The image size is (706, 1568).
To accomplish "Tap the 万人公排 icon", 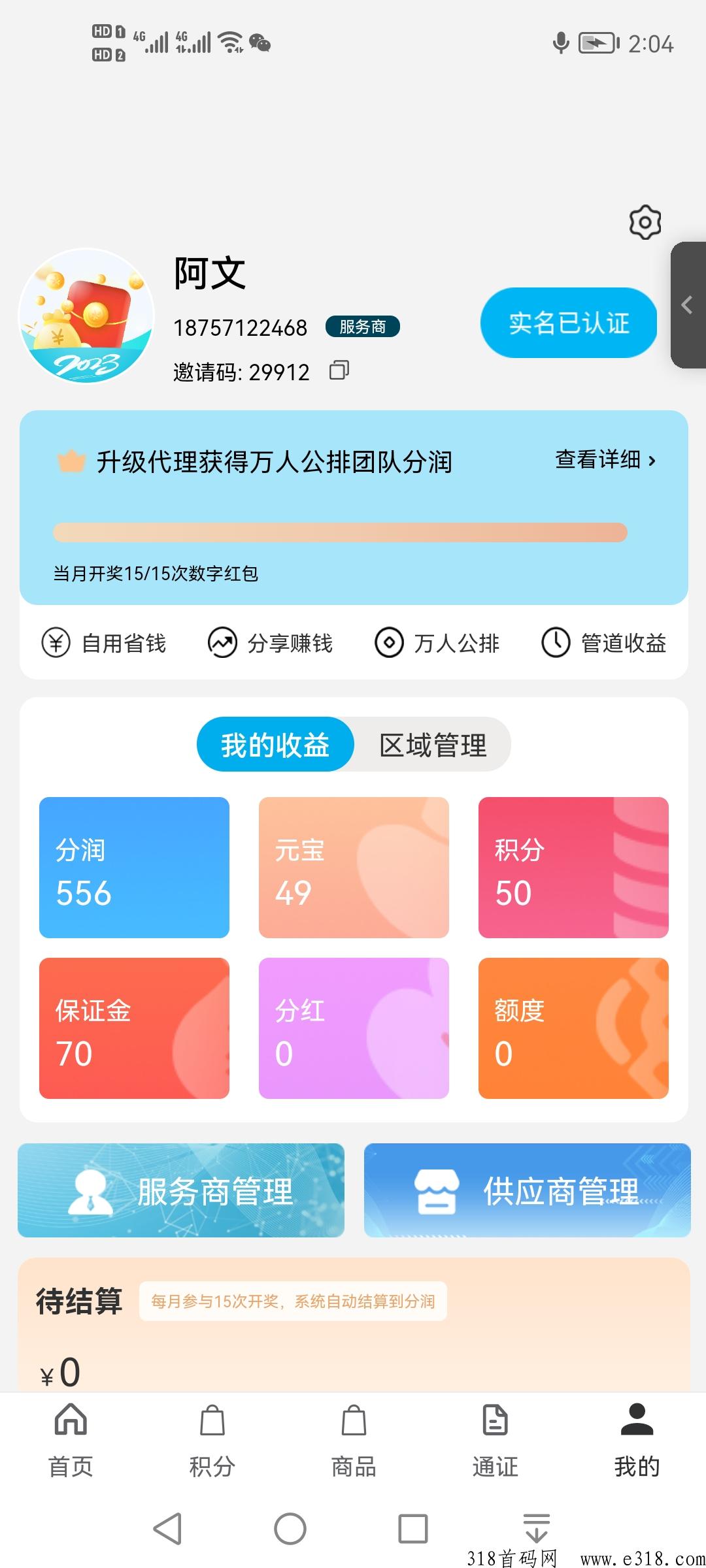I will (390, 644).
